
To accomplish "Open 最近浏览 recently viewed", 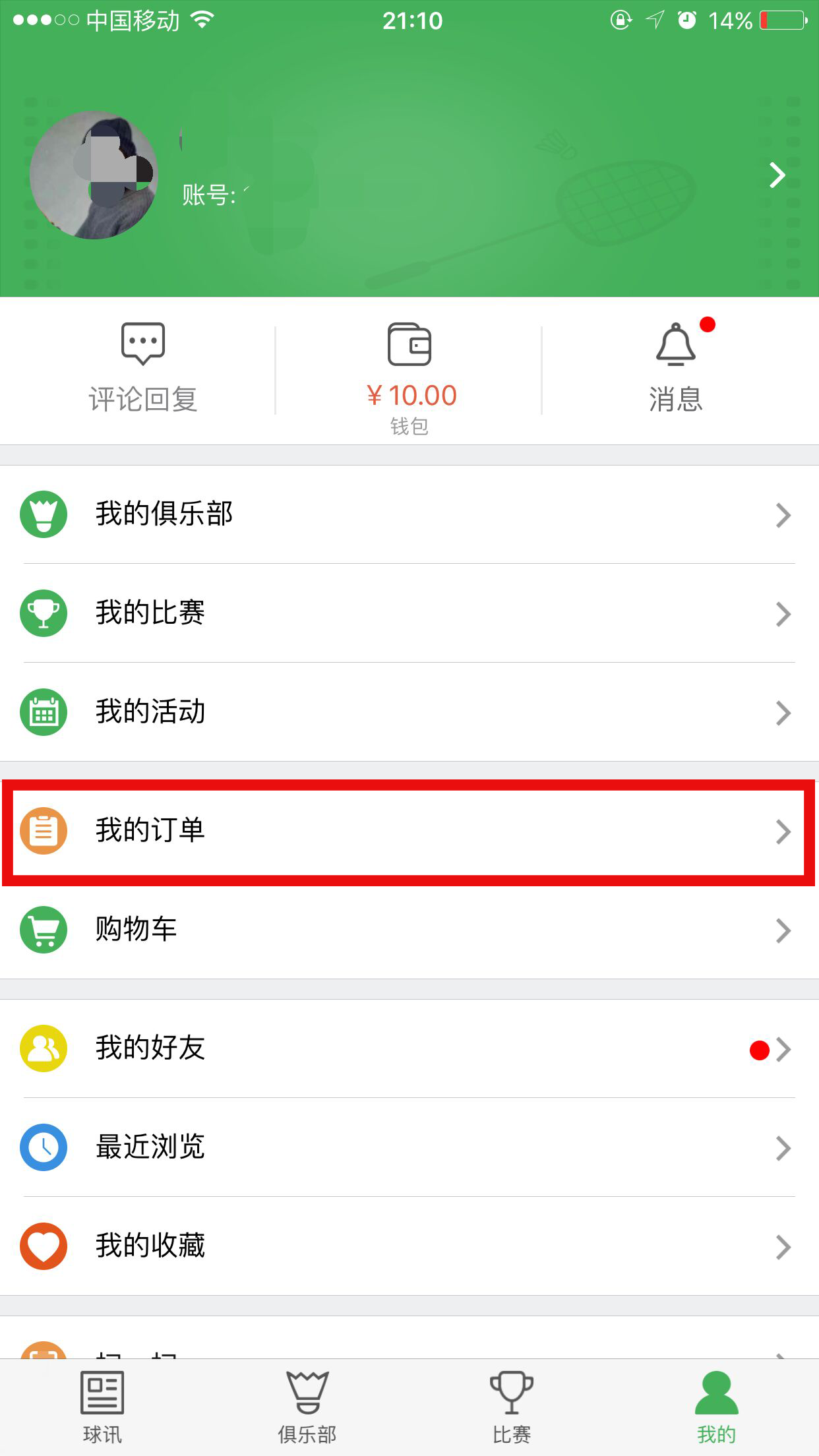I will coord(409,1147).
